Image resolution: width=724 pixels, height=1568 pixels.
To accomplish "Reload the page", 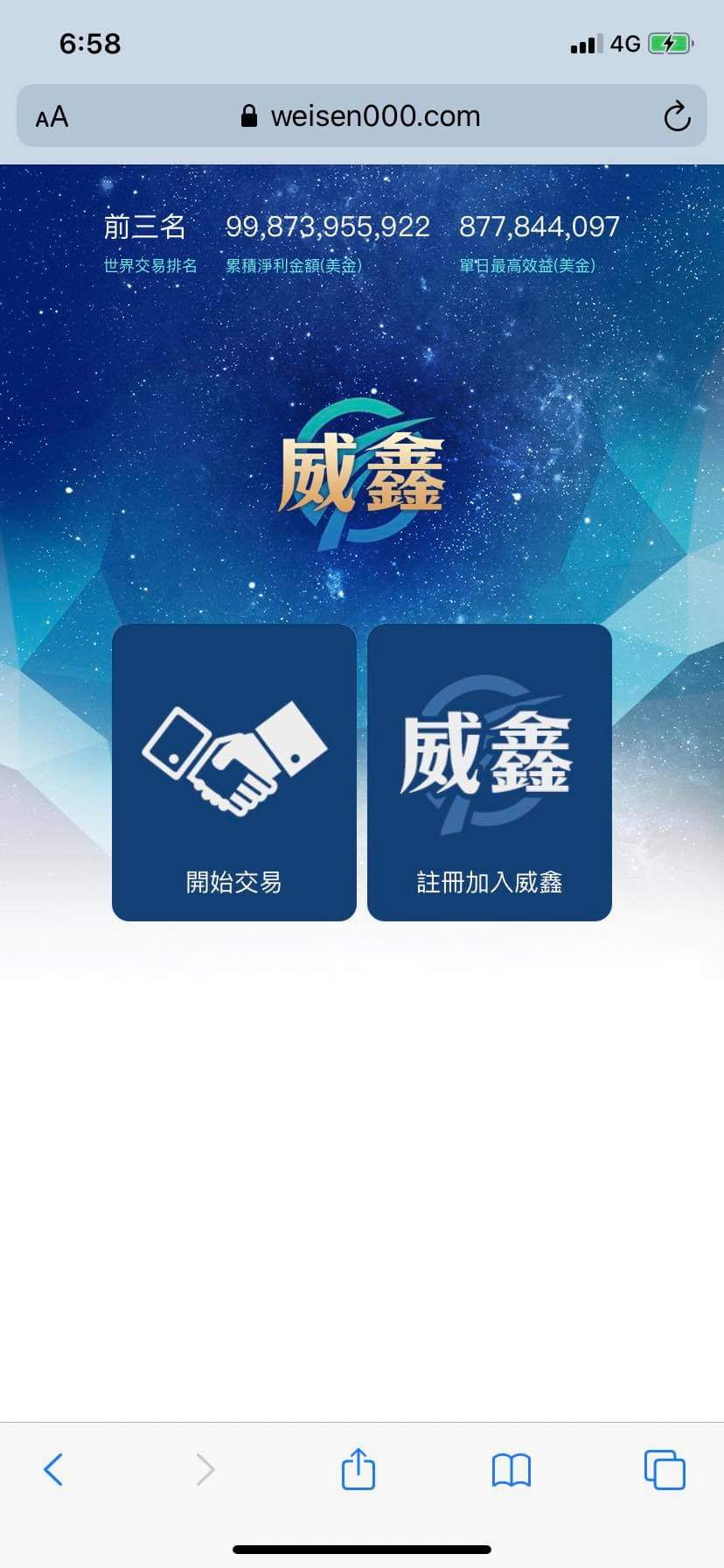I will pyautogui.click(x=676, y=116).
